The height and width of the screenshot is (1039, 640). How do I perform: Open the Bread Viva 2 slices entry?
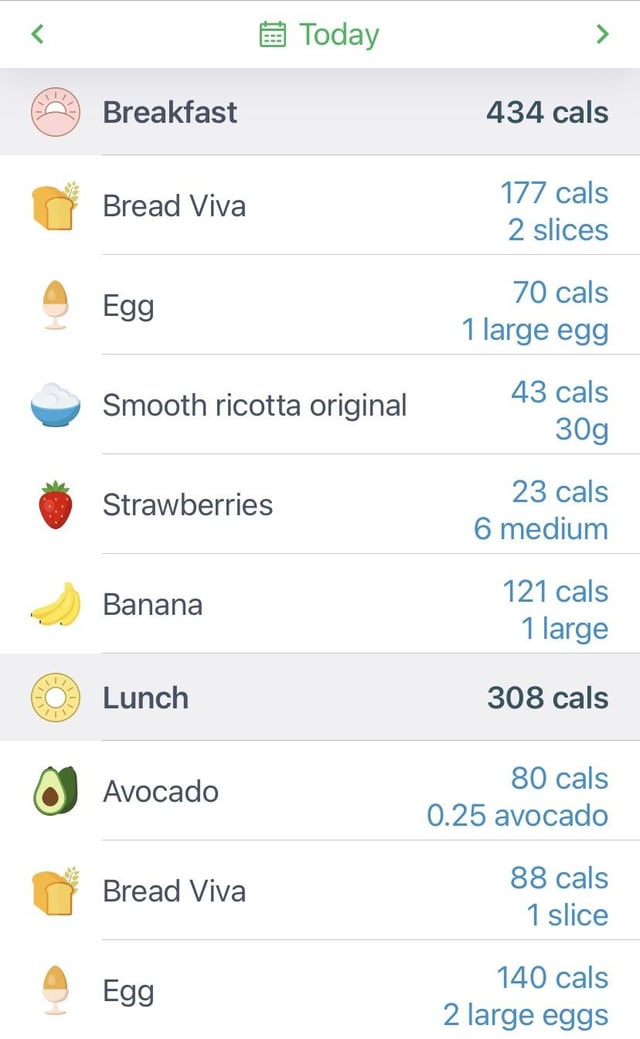tap(320, 205)
